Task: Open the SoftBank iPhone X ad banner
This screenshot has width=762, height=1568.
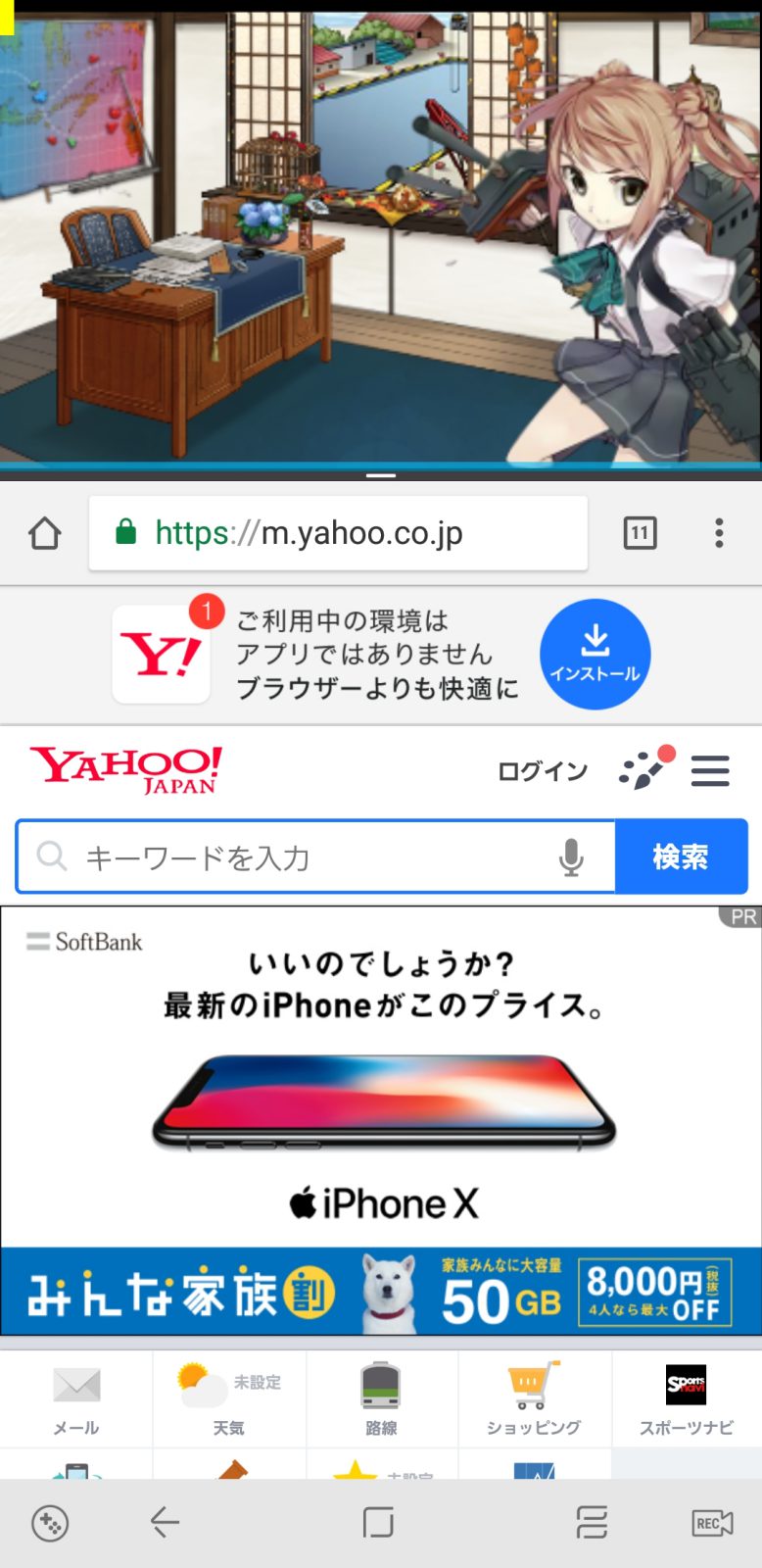Action: point(381,1120)
